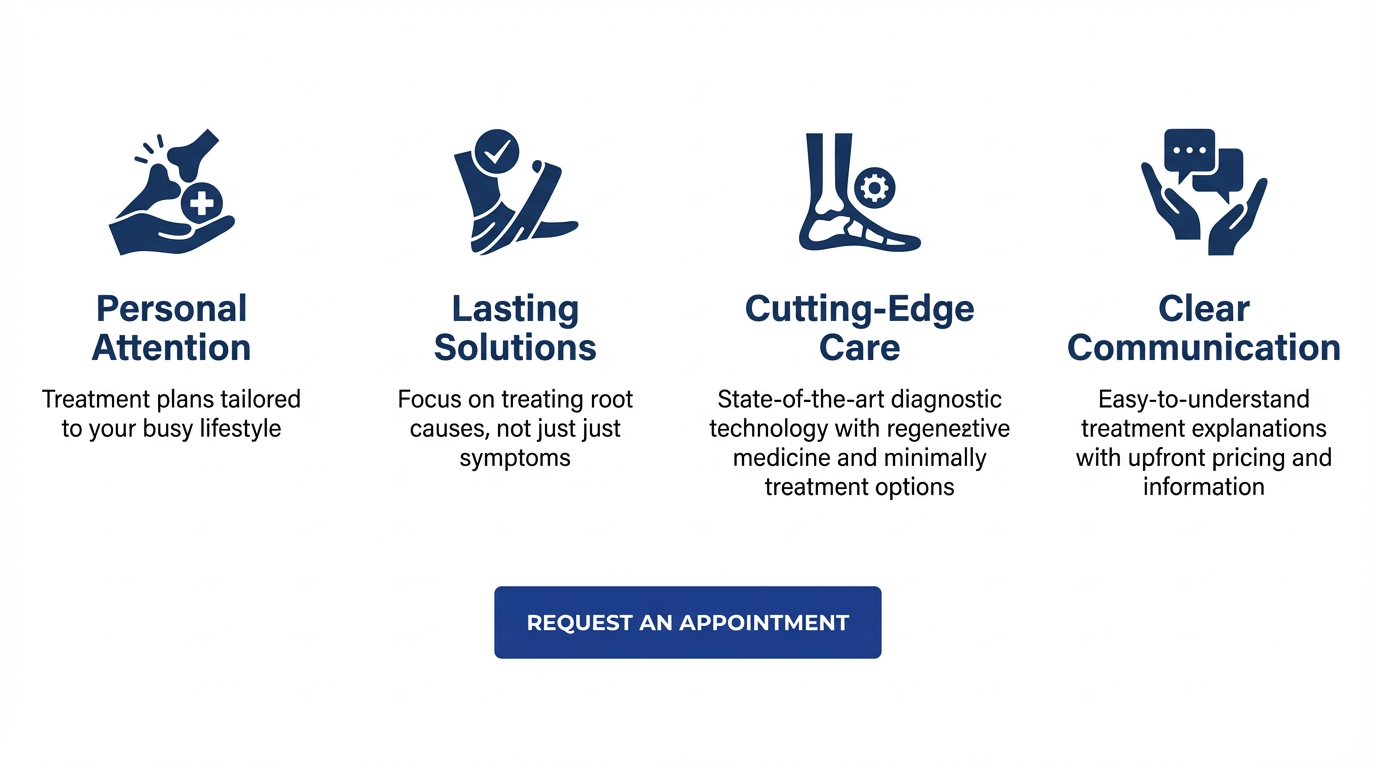This screenshot has width=1376, height=768.
Task: Tap the Request an Appointment button
Action: click(x=687, y=622)
